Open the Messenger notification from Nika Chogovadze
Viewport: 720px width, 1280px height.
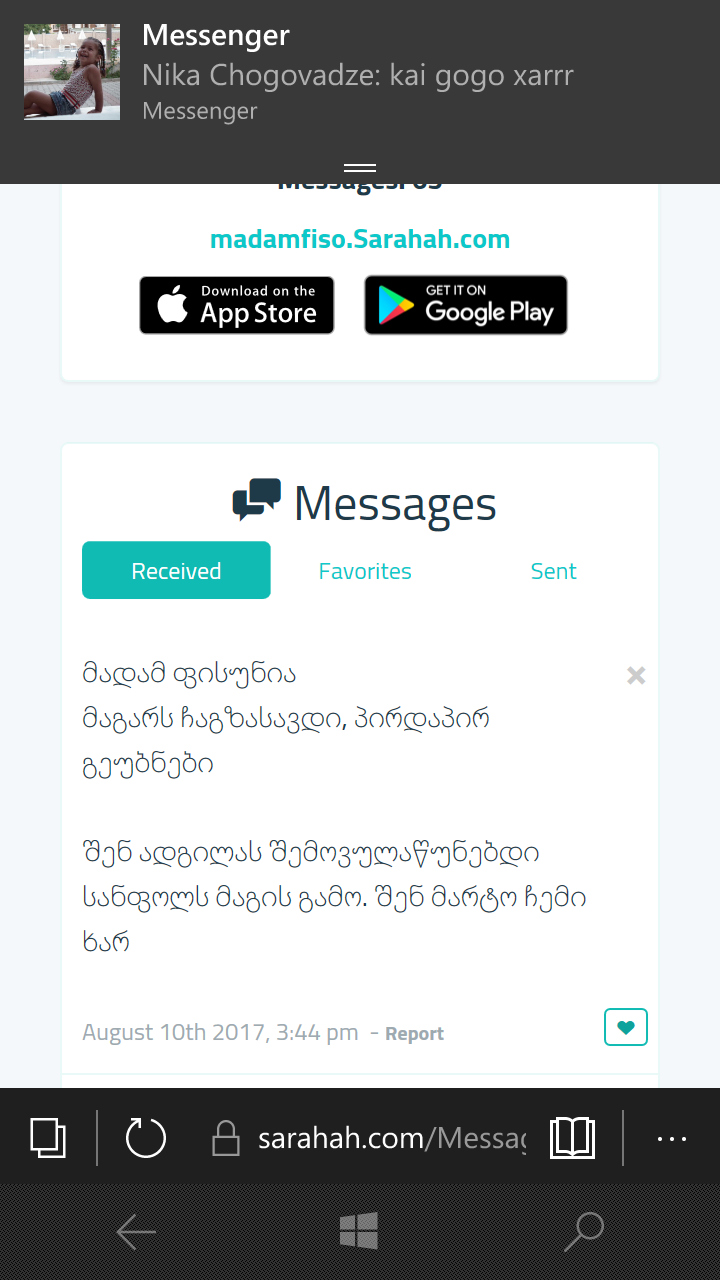pos(358,75)
